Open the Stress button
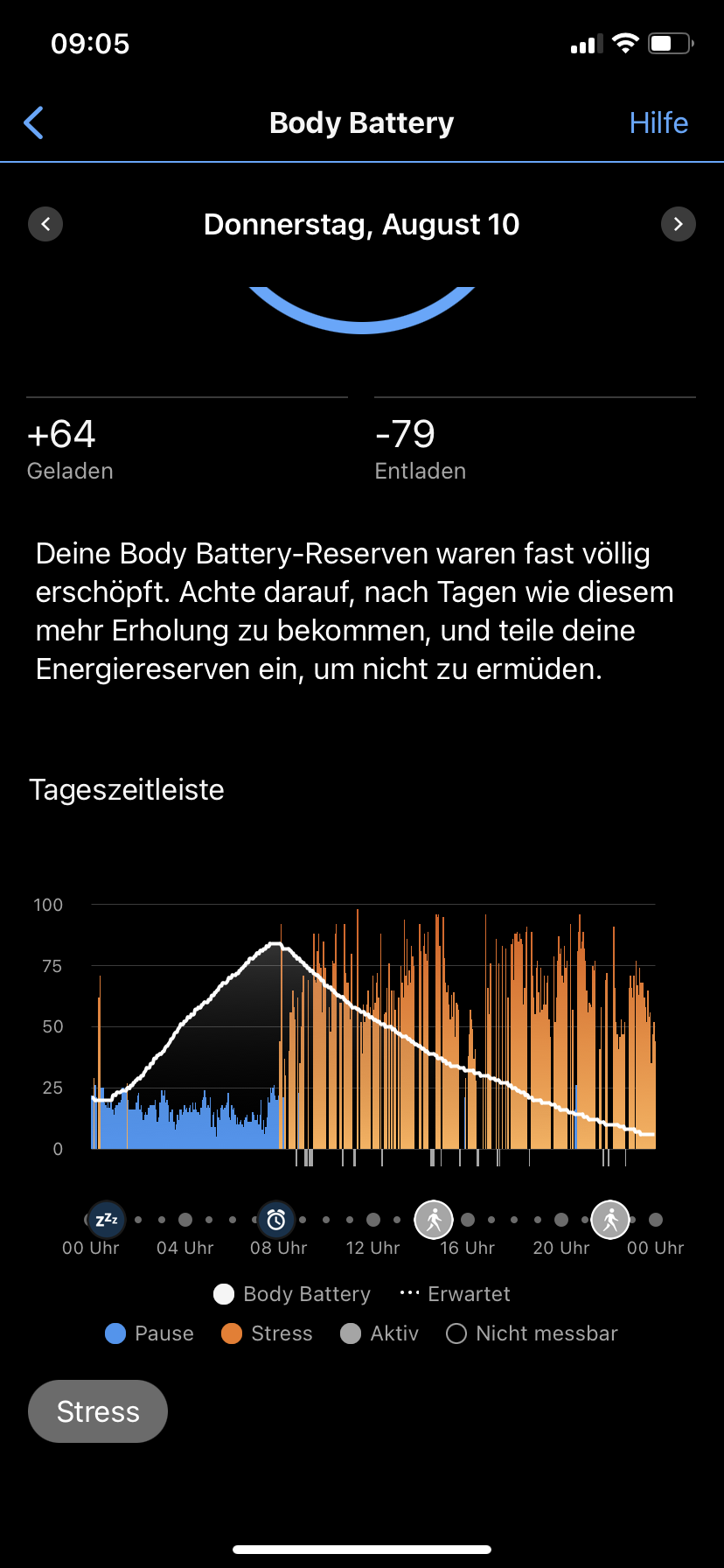The image size is (724, 1568). click(98, 1411)
